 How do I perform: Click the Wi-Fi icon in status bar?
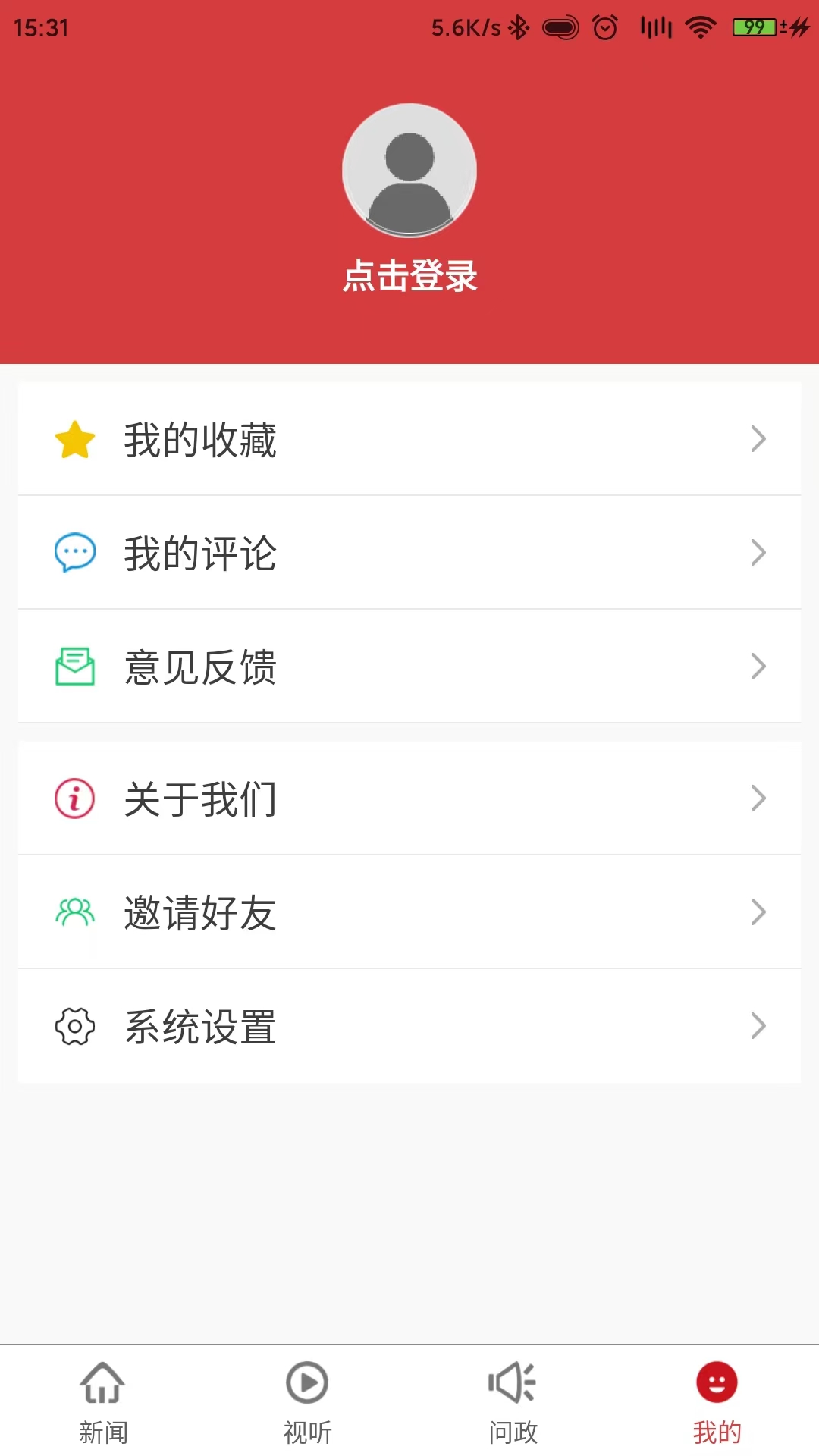click(699, 26)
